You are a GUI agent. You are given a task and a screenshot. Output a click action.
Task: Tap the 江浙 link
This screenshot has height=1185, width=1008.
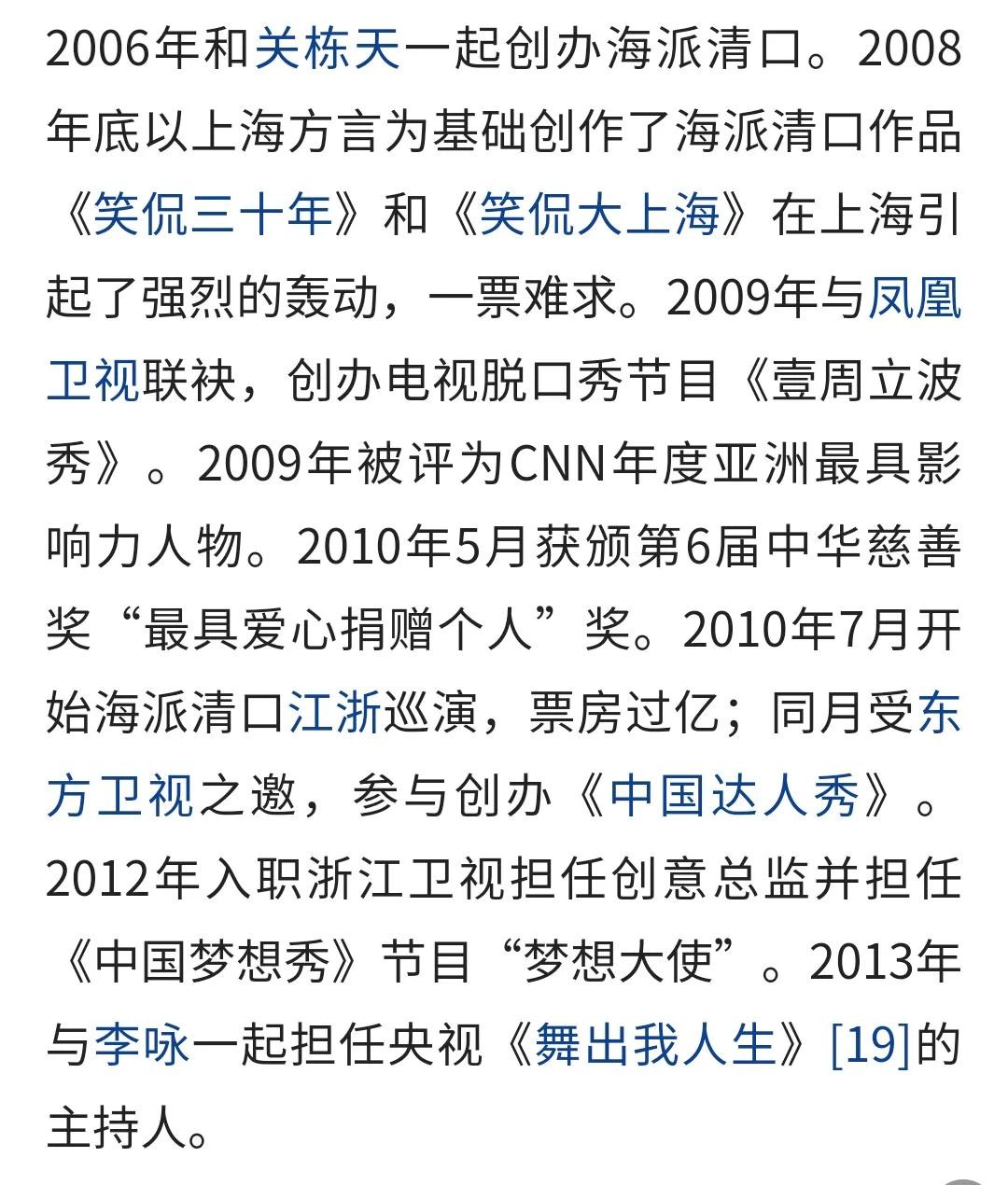point(336,714)
